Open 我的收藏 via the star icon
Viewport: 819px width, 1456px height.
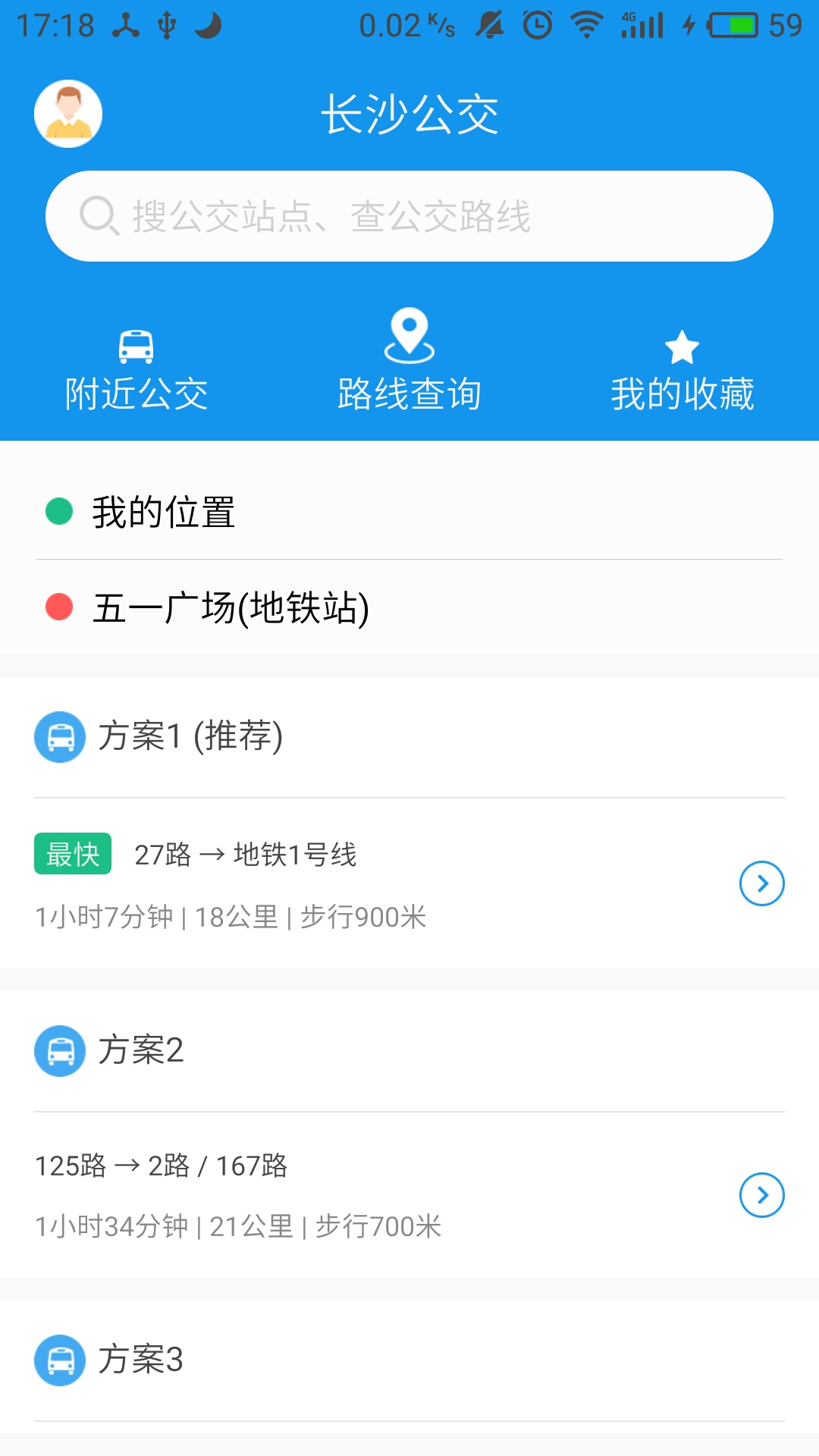(682, 349)
